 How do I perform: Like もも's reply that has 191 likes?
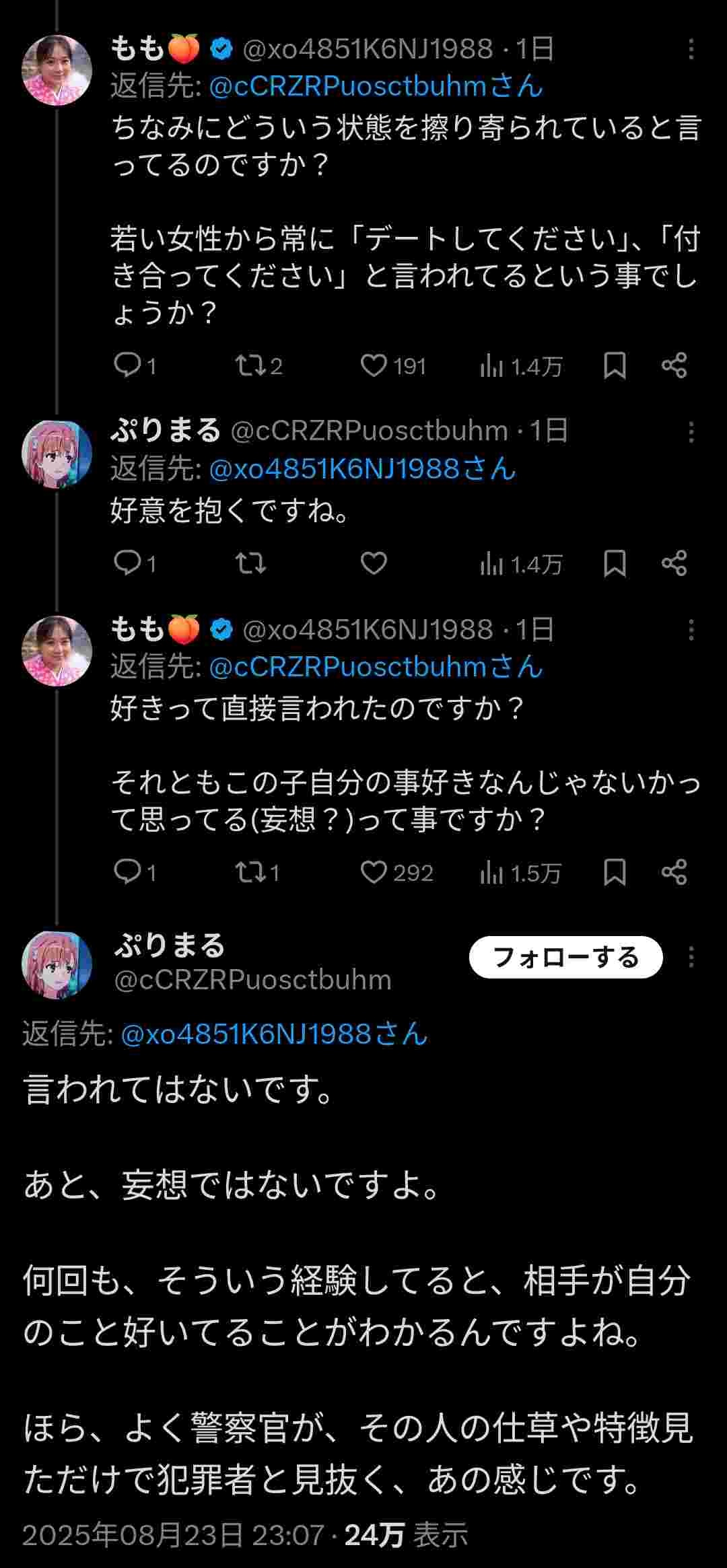tap(374, 366)
